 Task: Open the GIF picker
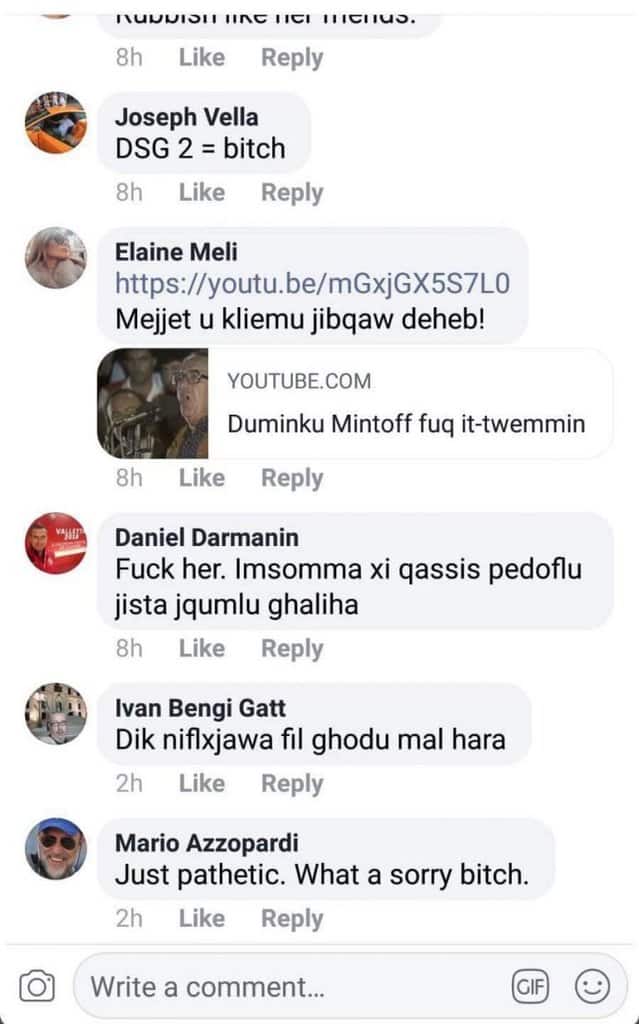click(x=530, y=988)
